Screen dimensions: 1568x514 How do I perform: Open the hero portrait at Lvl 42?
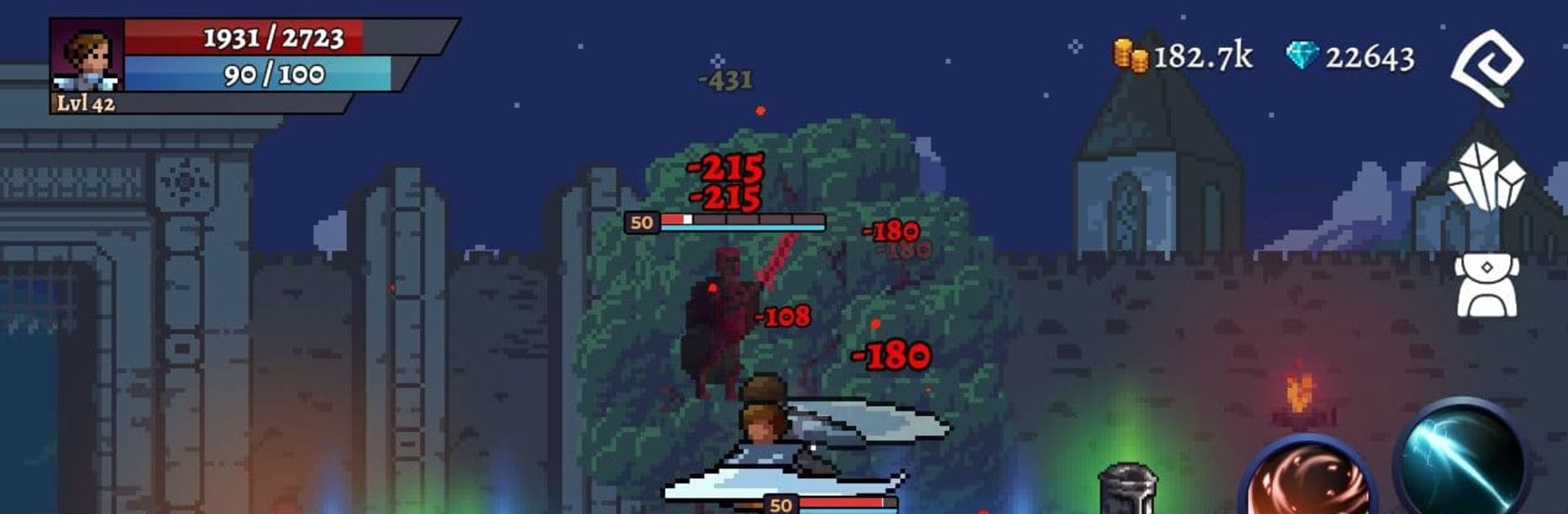[87, 55]
